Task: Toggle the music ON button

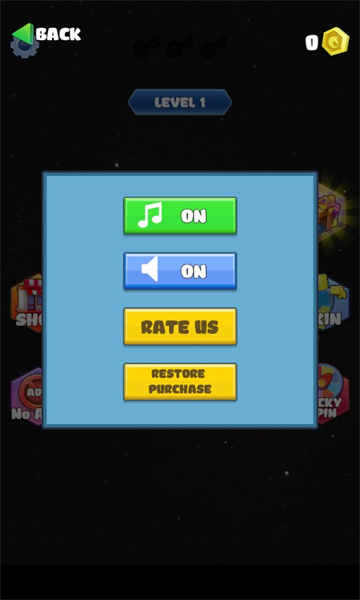Action: click(x=180, y=216)
